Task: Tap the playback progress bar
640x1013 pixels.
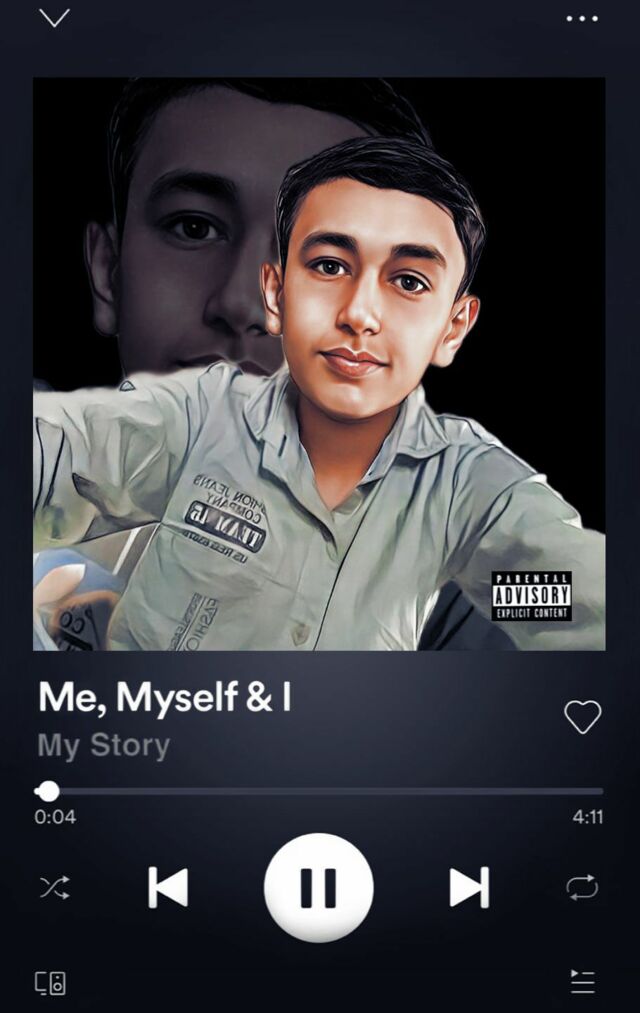Action: (x=319, y=791)
